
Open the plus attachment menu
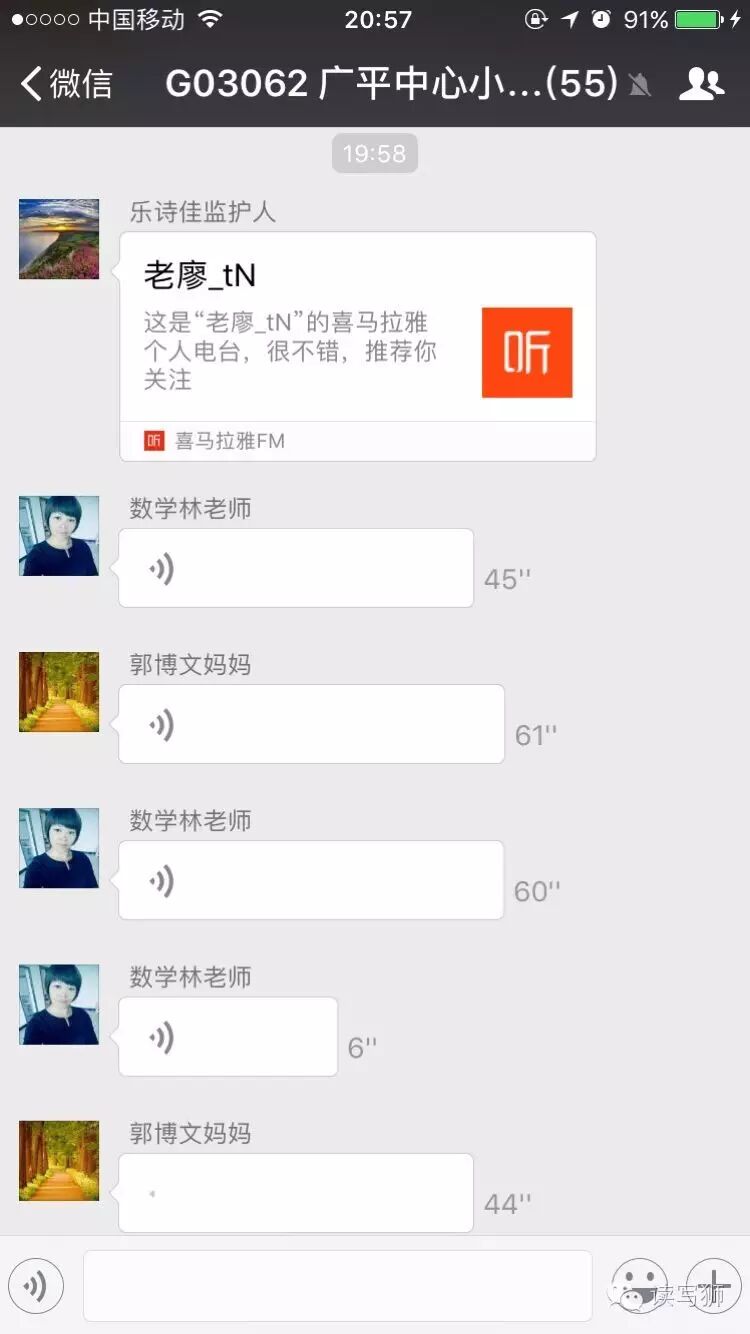point(714,1286)
